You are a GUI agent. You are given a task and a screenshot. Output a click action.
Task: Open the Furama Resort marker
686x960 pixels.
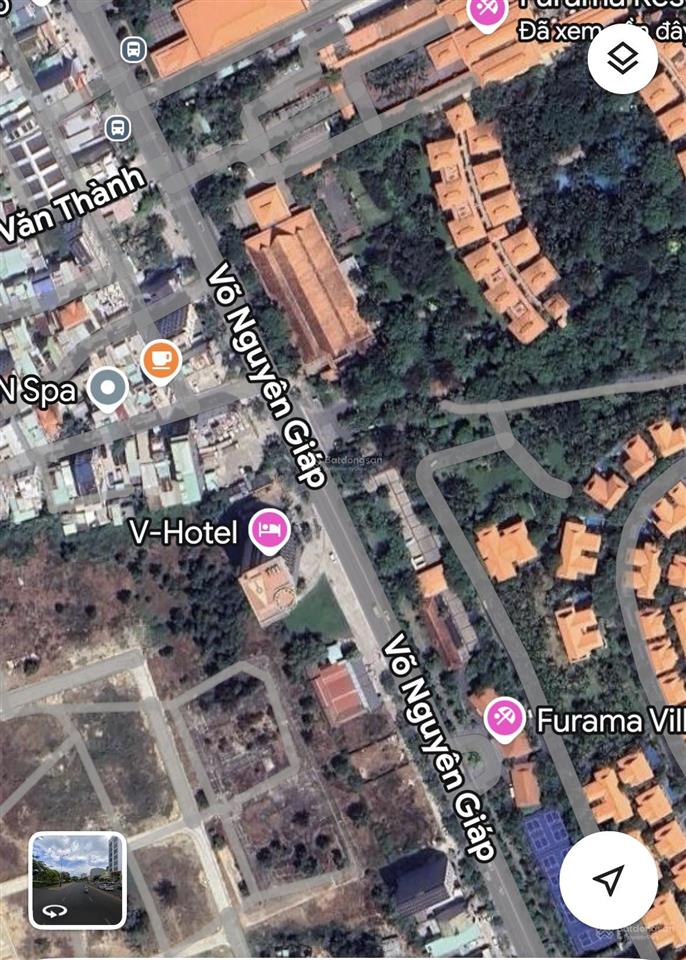[487, 12]
